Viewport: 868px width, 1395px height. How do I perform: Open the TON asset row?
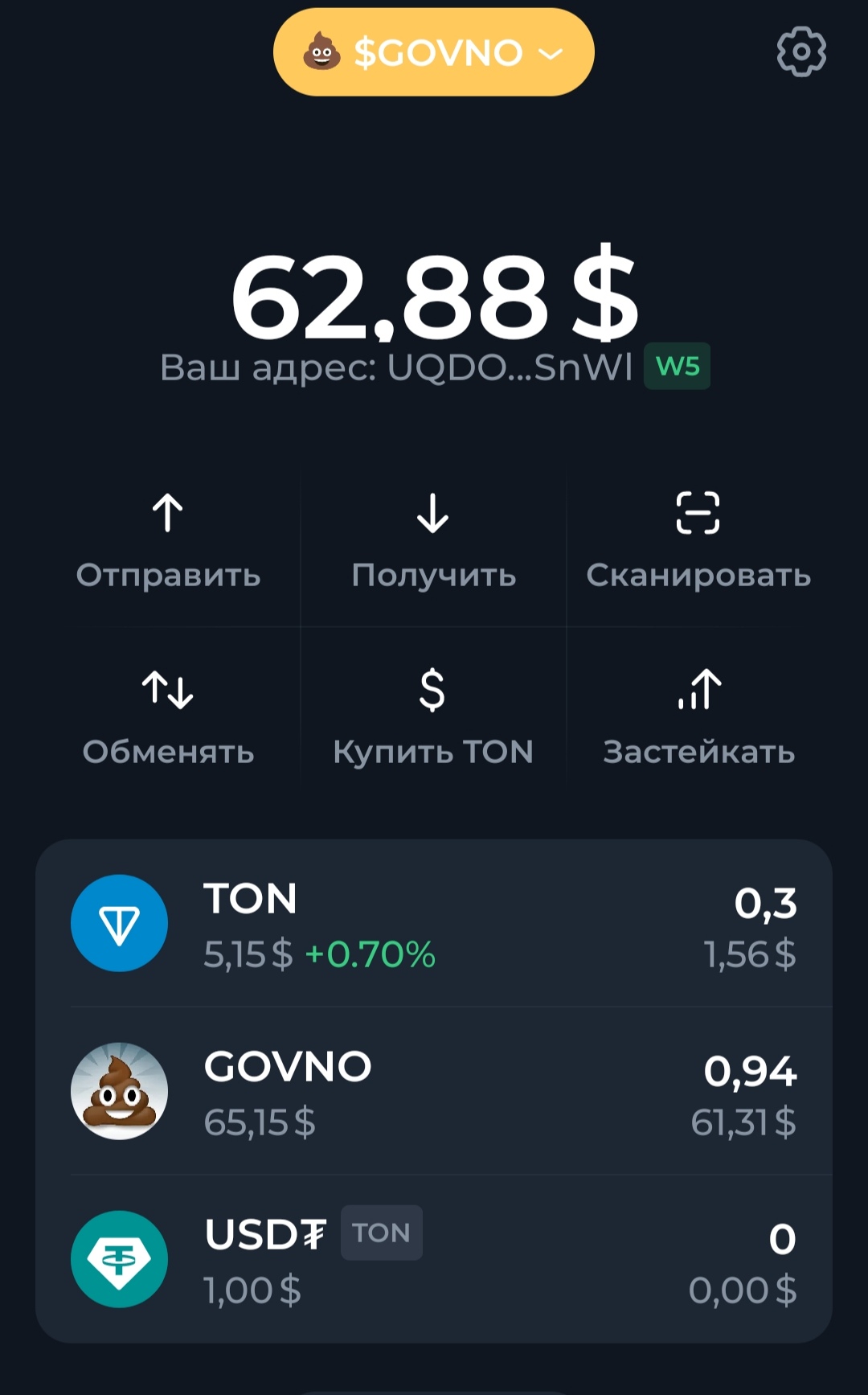click(433, 924)
